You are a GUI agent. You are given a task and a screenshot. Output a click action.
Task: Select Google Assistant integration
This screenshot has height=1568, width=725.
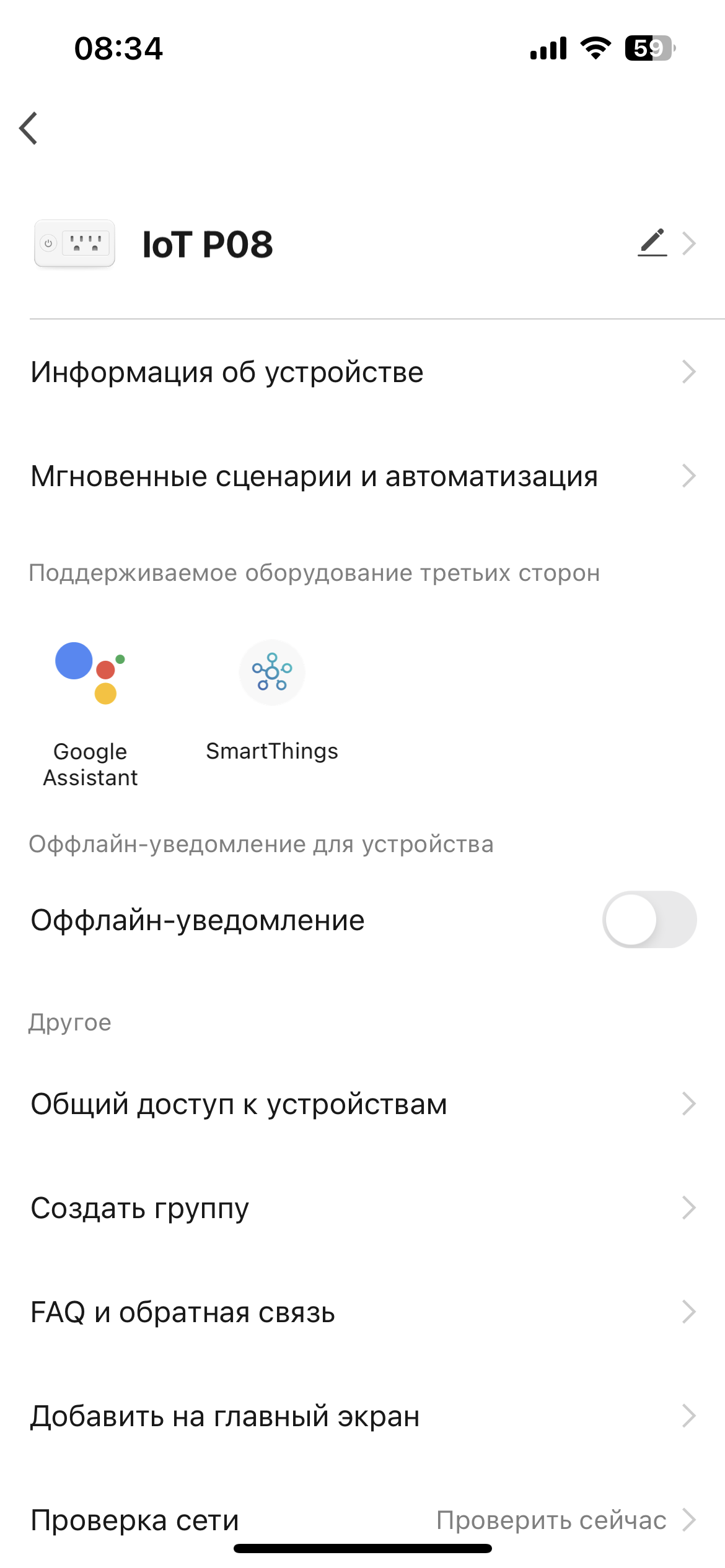pos(90,712)
